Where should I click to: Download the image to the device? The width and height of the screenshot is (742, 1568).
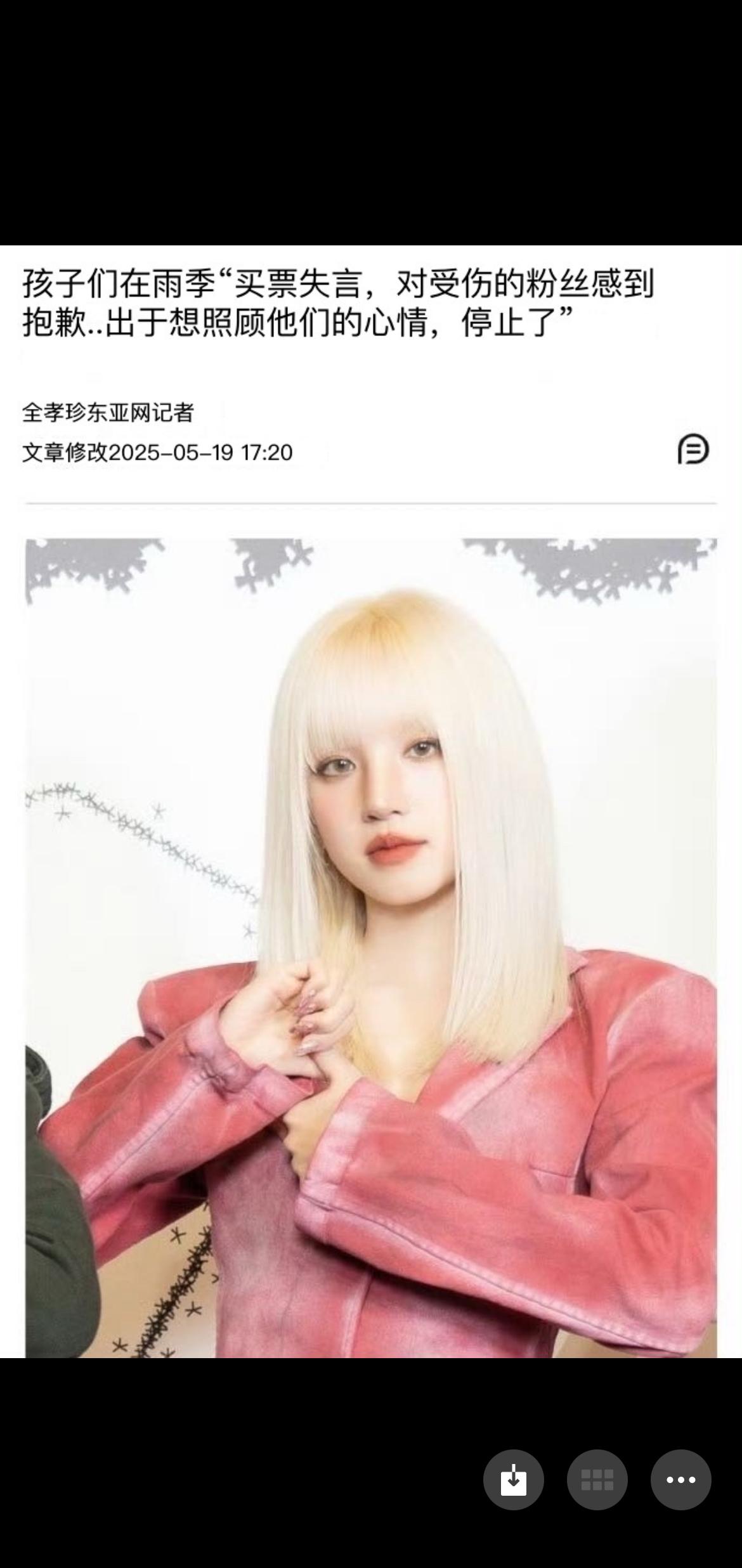tap(513, 1480)
